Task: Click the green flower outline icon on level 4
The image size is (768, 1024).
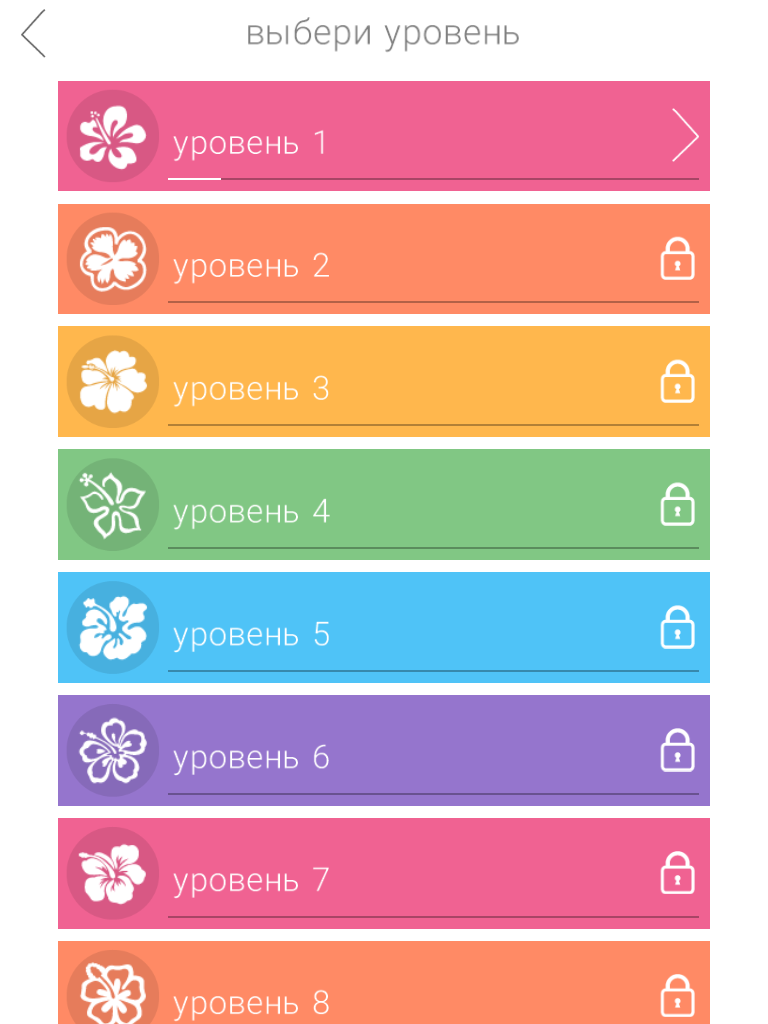Action: [112, 504]
